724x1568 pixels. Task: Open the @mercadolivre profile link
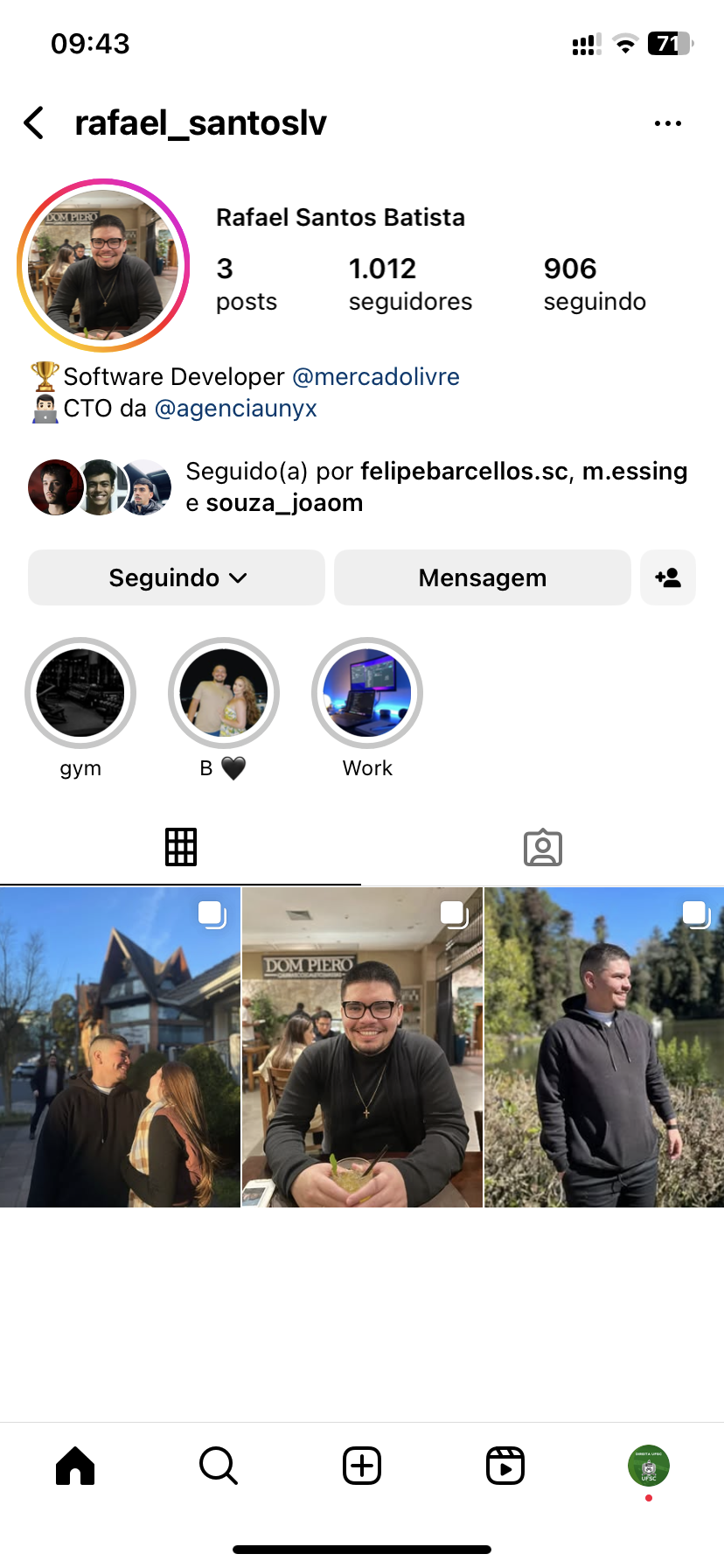point(376,377)
